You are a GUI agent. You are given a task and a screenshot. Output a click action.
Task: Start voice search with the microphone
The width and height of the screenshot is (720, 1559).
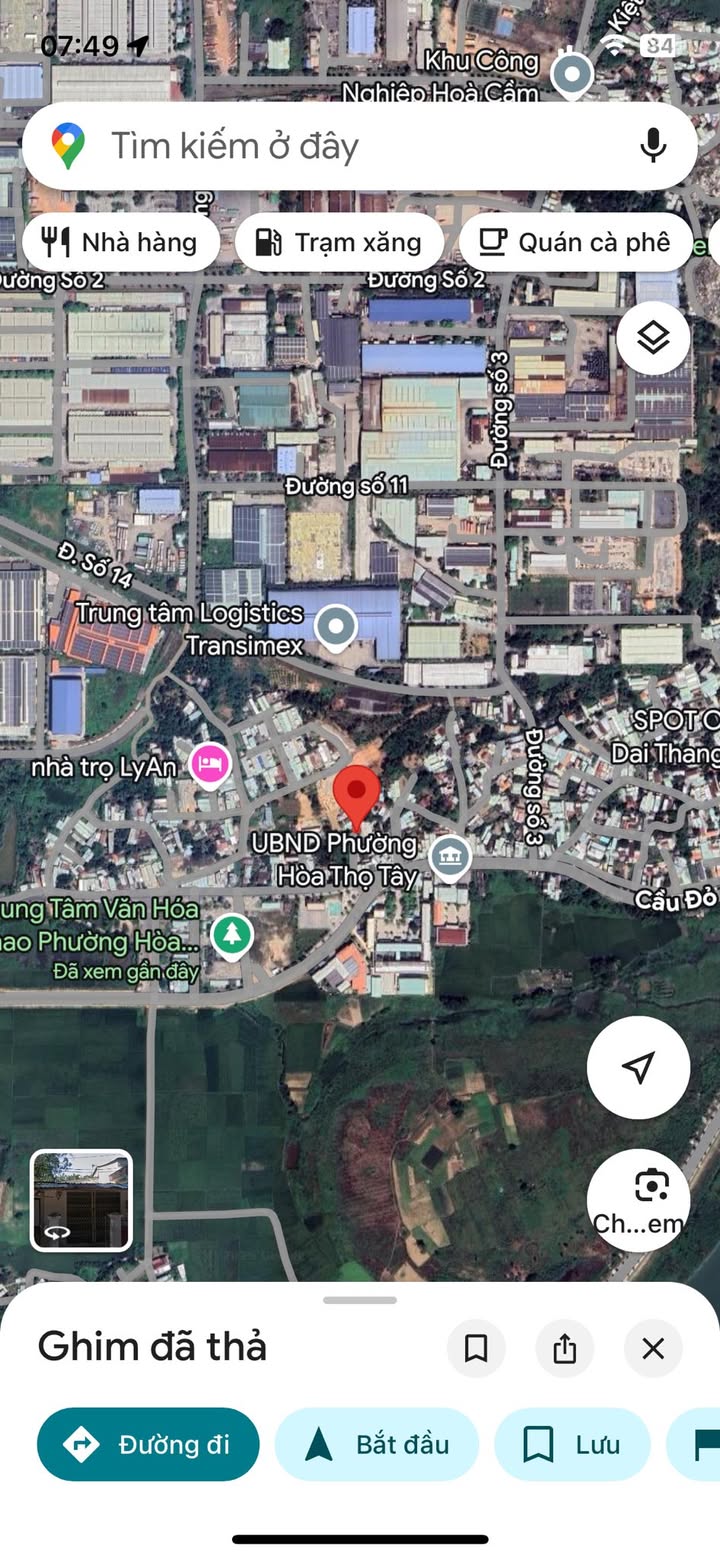pos(653,146)
